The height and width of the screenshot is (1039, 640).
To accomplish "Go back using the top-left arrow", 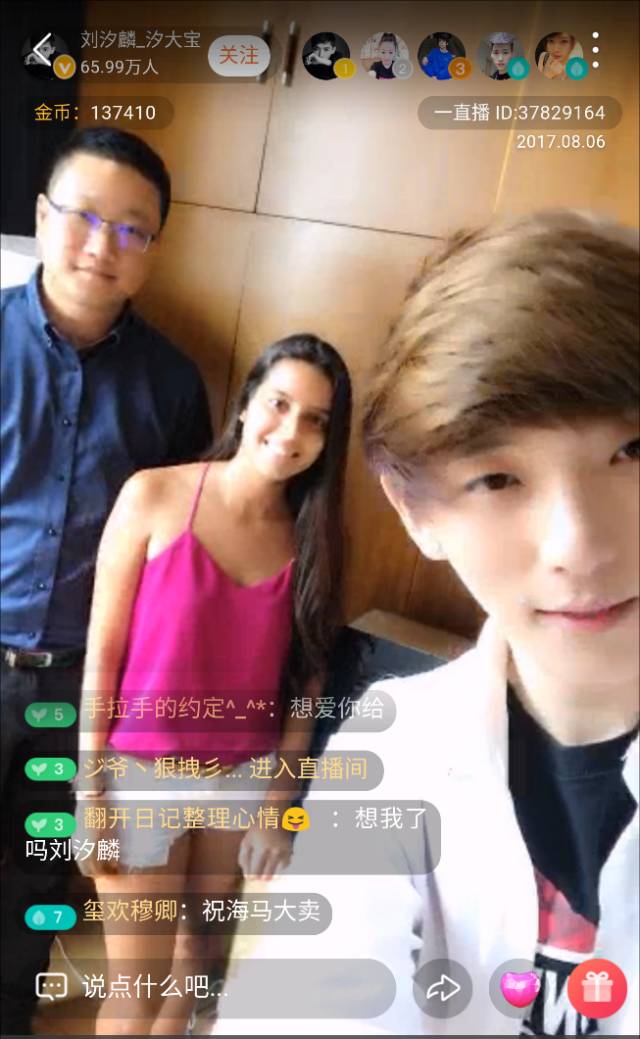I will pos(41,48).
